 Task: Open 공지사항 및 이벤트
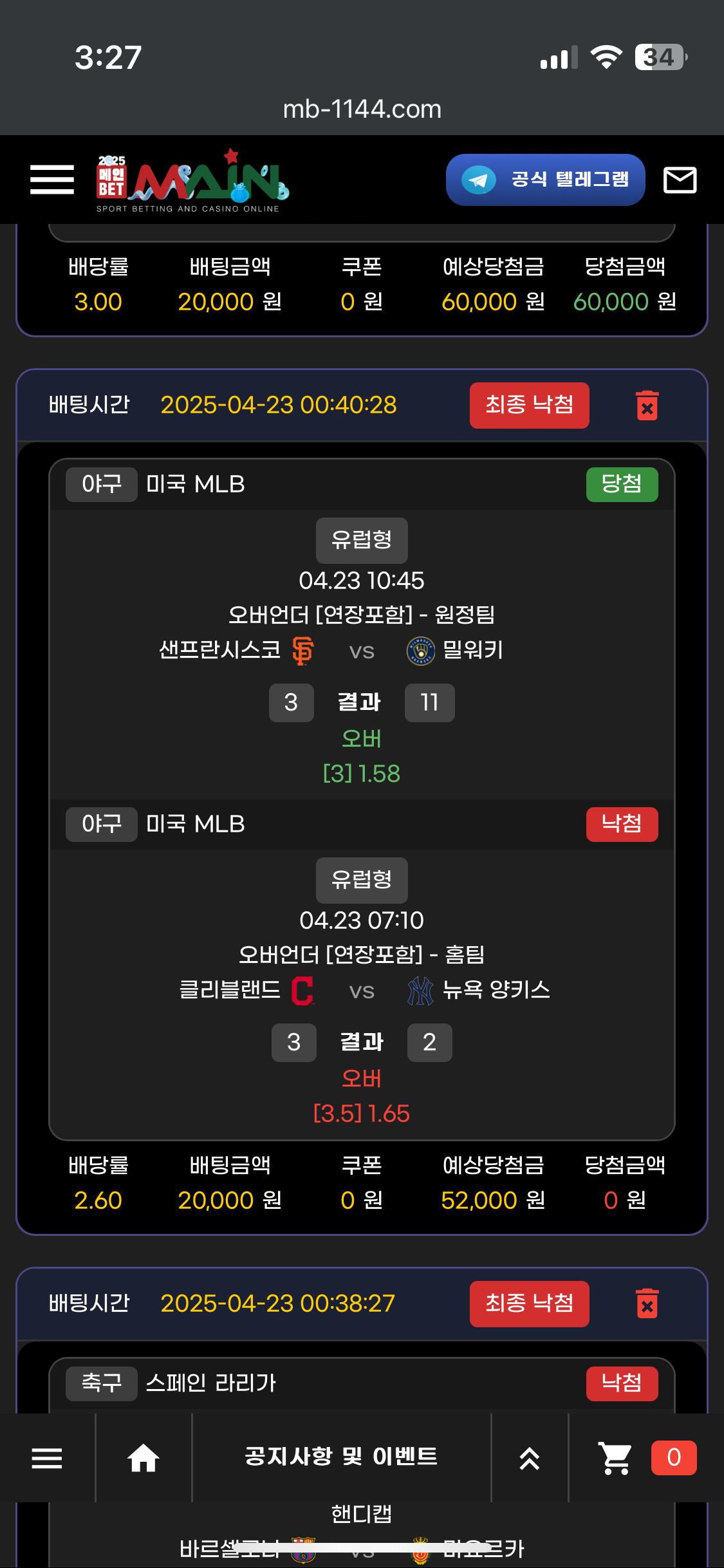coord(341,1457)
